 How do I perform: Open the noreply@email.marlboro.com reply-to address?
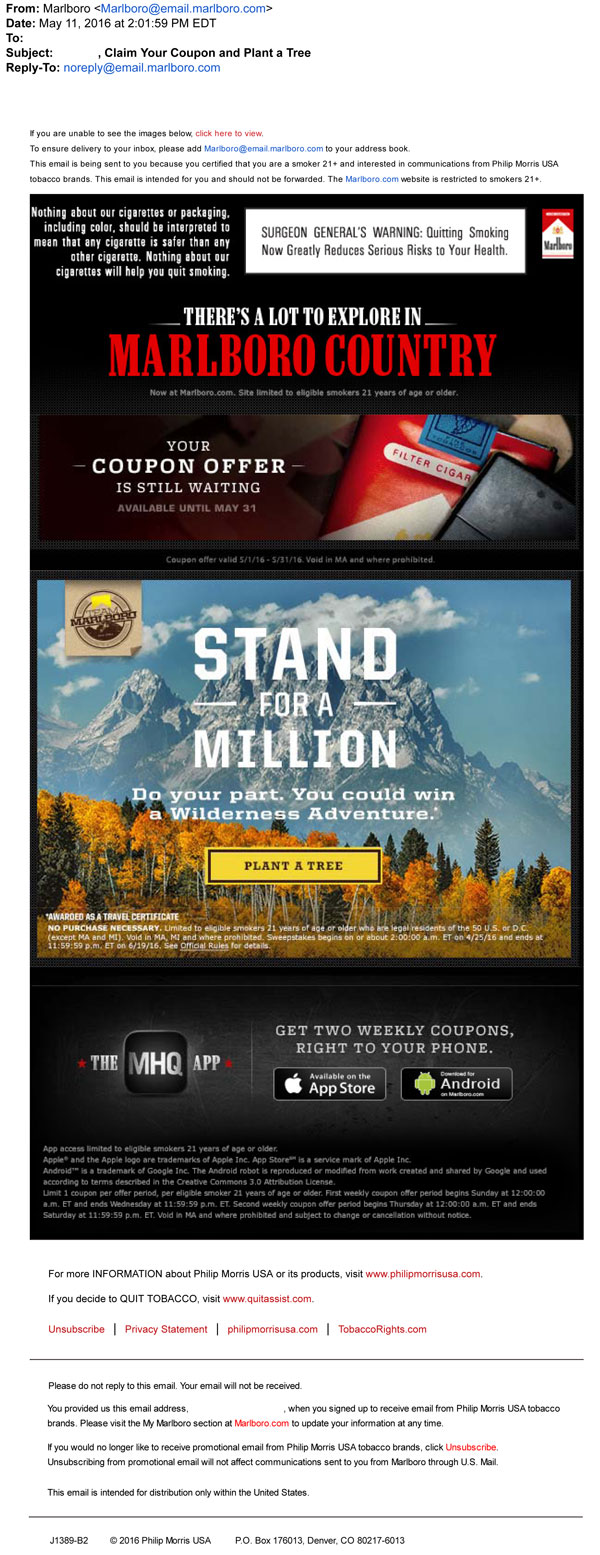pos(141,68)
